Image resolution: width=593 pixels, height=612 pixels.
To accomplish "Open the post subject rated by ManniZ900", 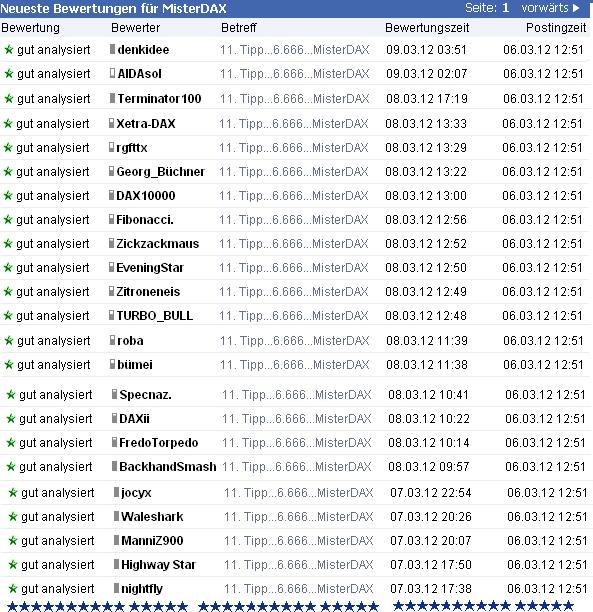I will pos(299,541).
